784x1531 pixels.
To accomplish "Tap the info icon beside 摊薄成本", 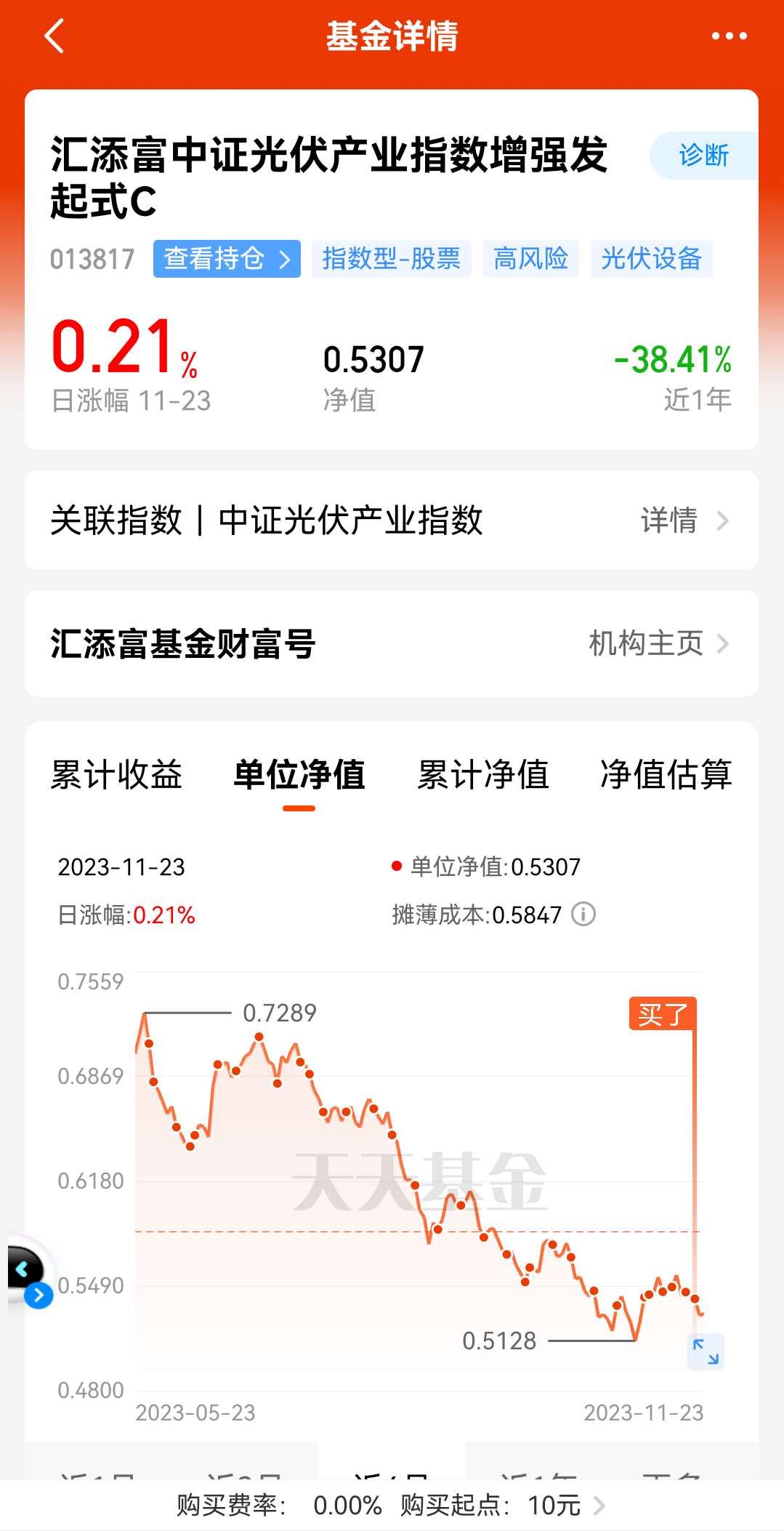I will 583,914.
